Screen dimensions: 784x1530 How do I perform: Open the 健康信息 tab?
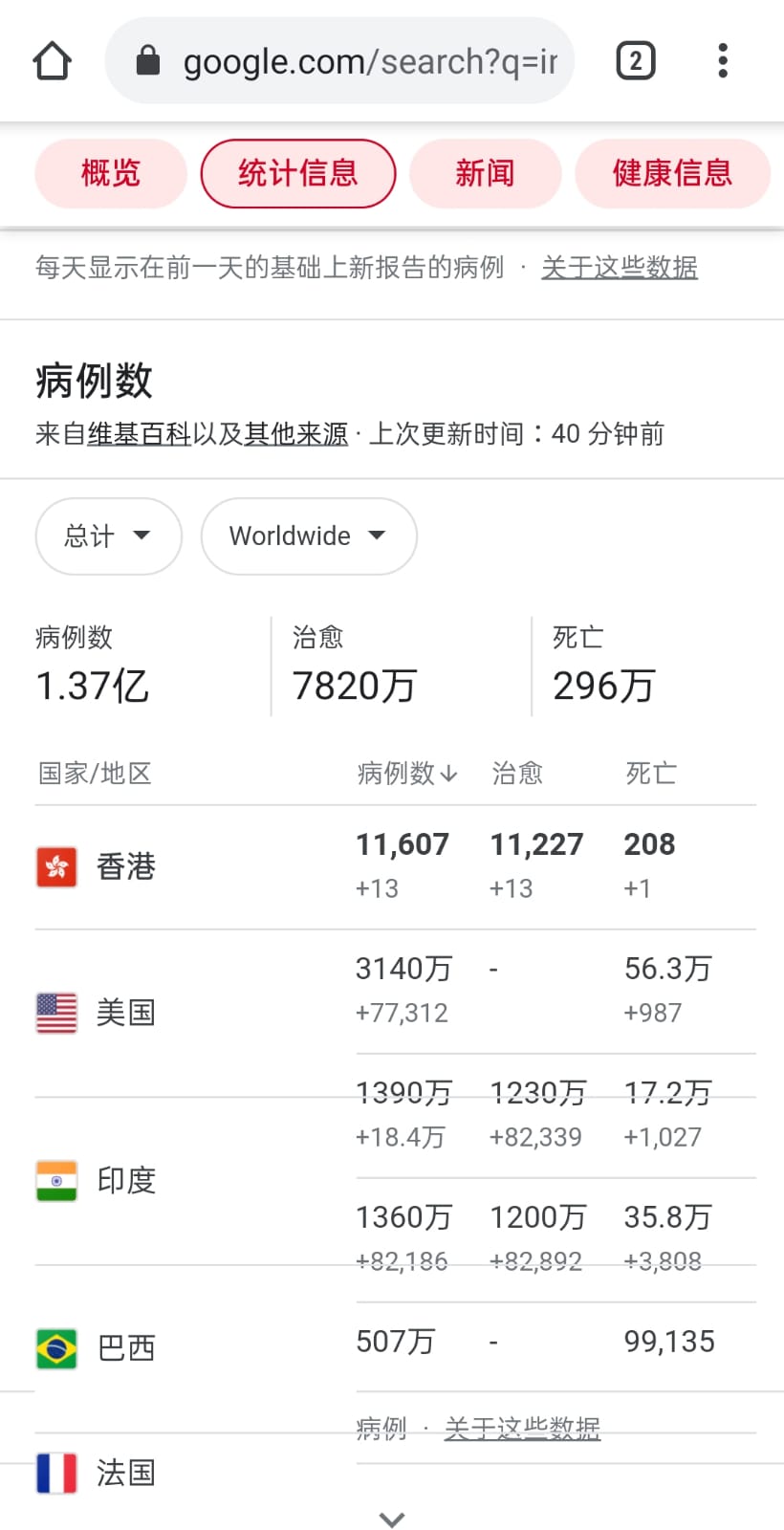click(672, 173)
